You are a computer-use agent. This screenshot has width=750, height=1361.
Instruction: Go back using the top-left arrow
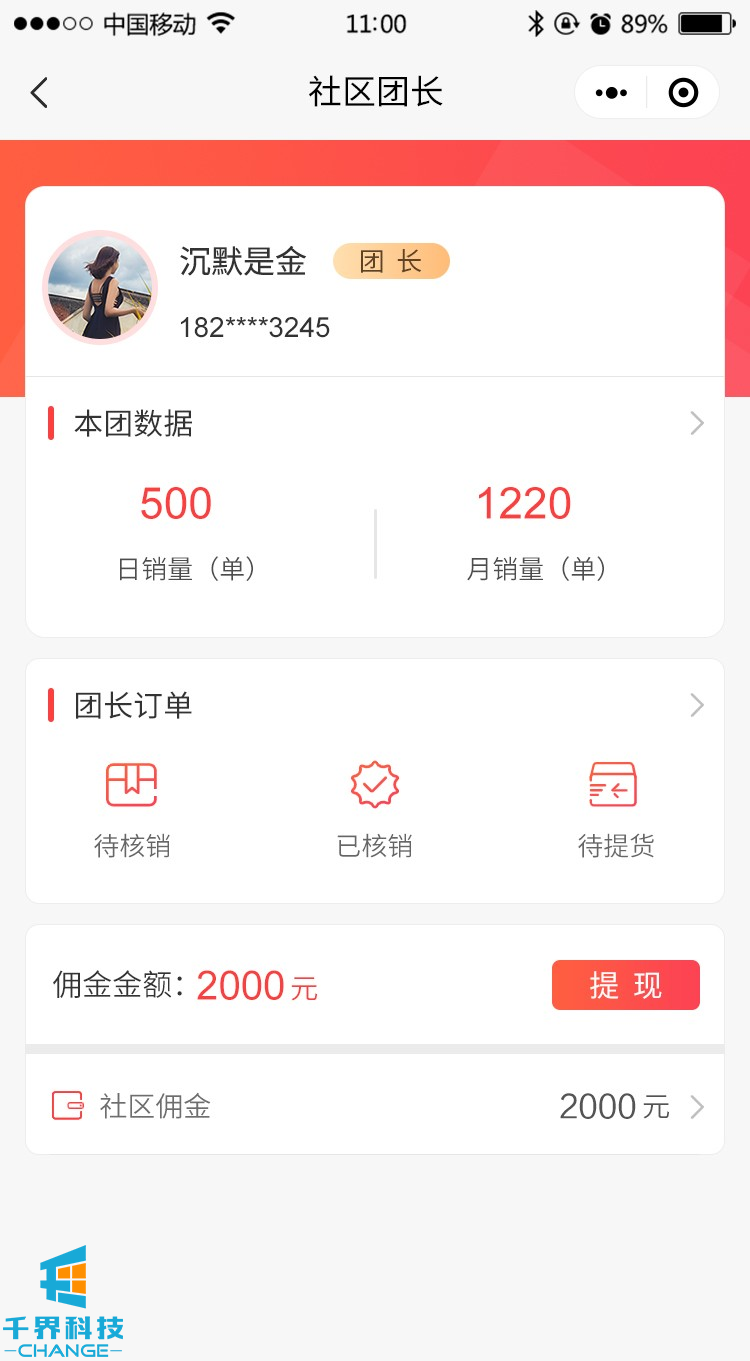tap(39, 93)
